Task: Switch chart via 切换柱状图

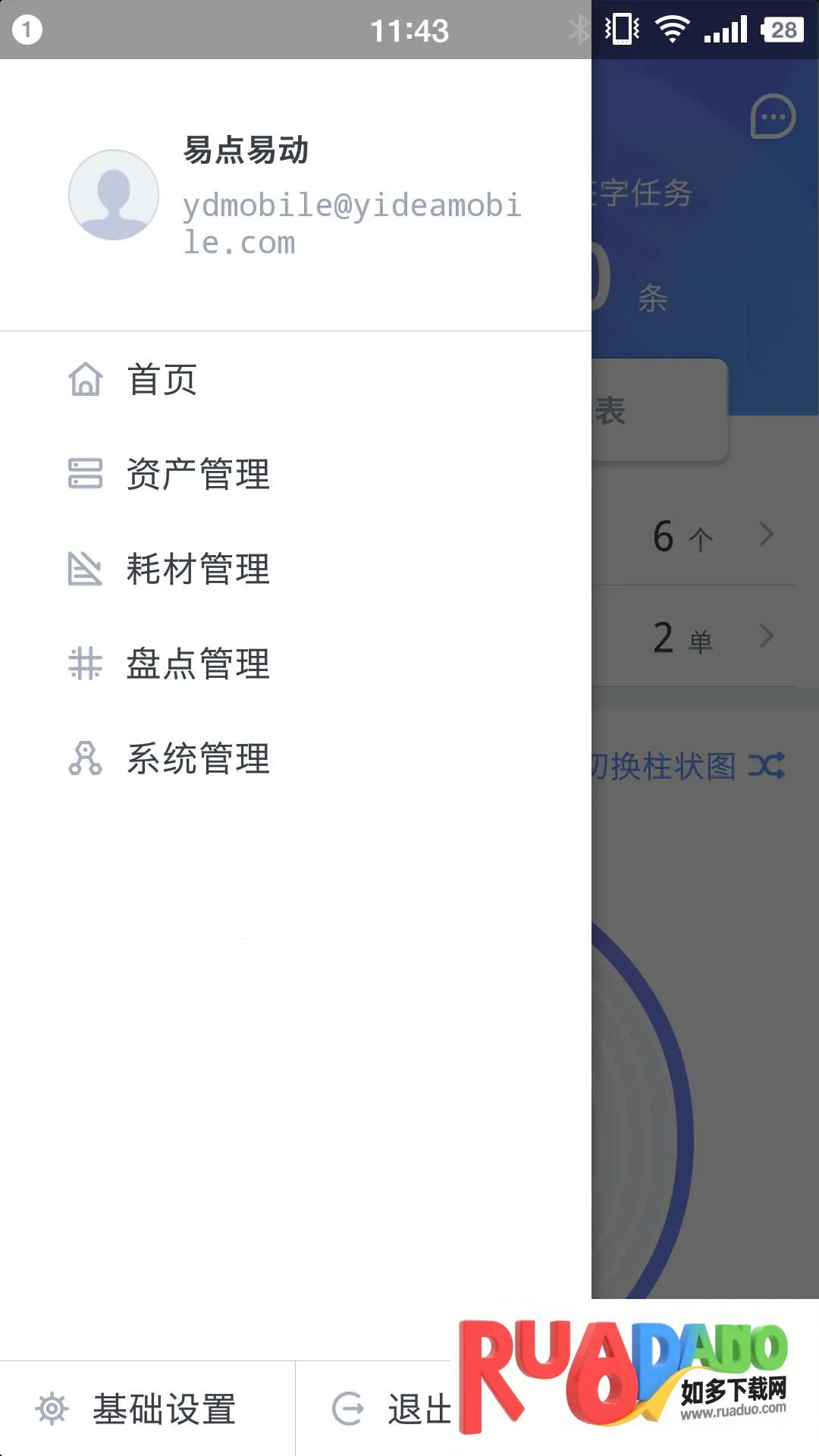Action: click(x=686, y=766)
